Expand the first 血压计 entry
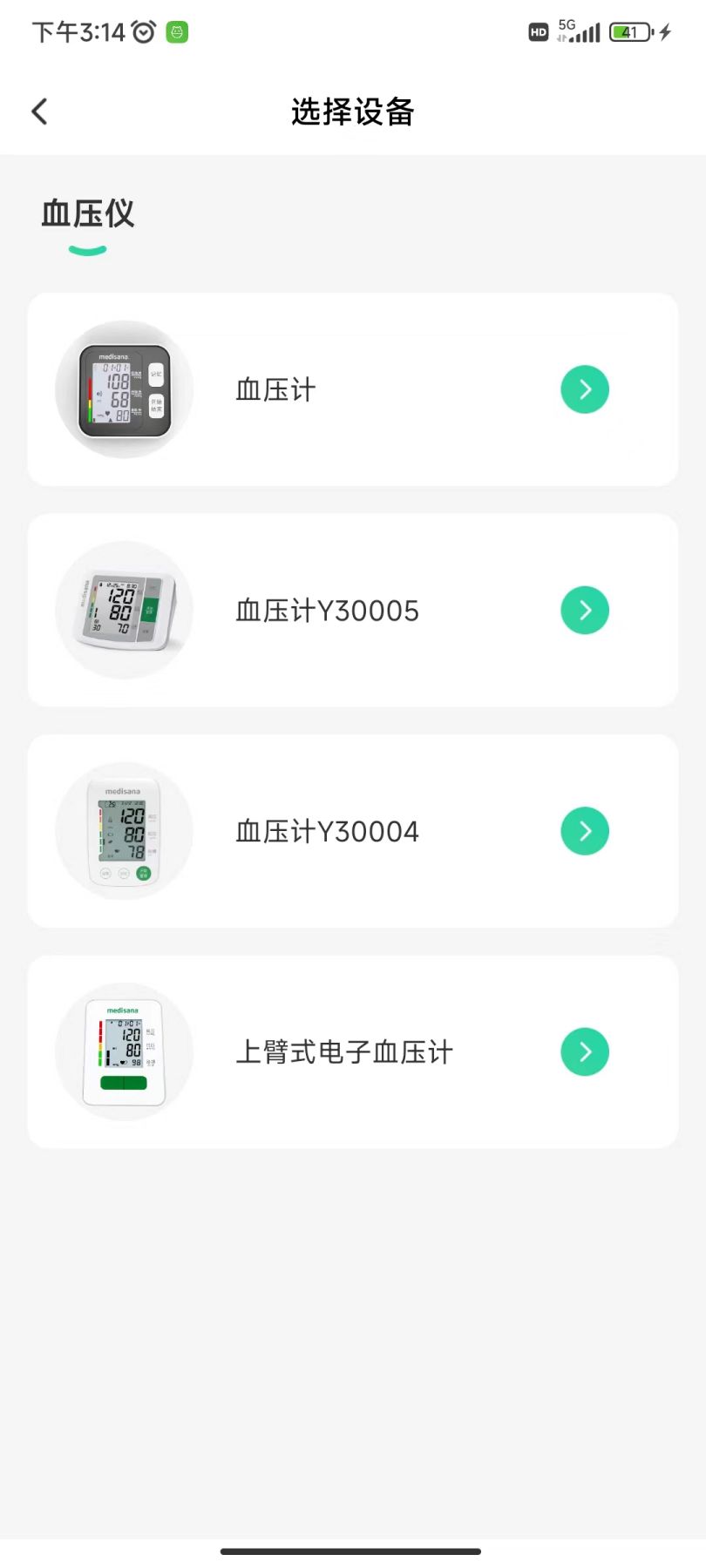706x1568 pixels. pyautogui.click(x=352, y=389)
